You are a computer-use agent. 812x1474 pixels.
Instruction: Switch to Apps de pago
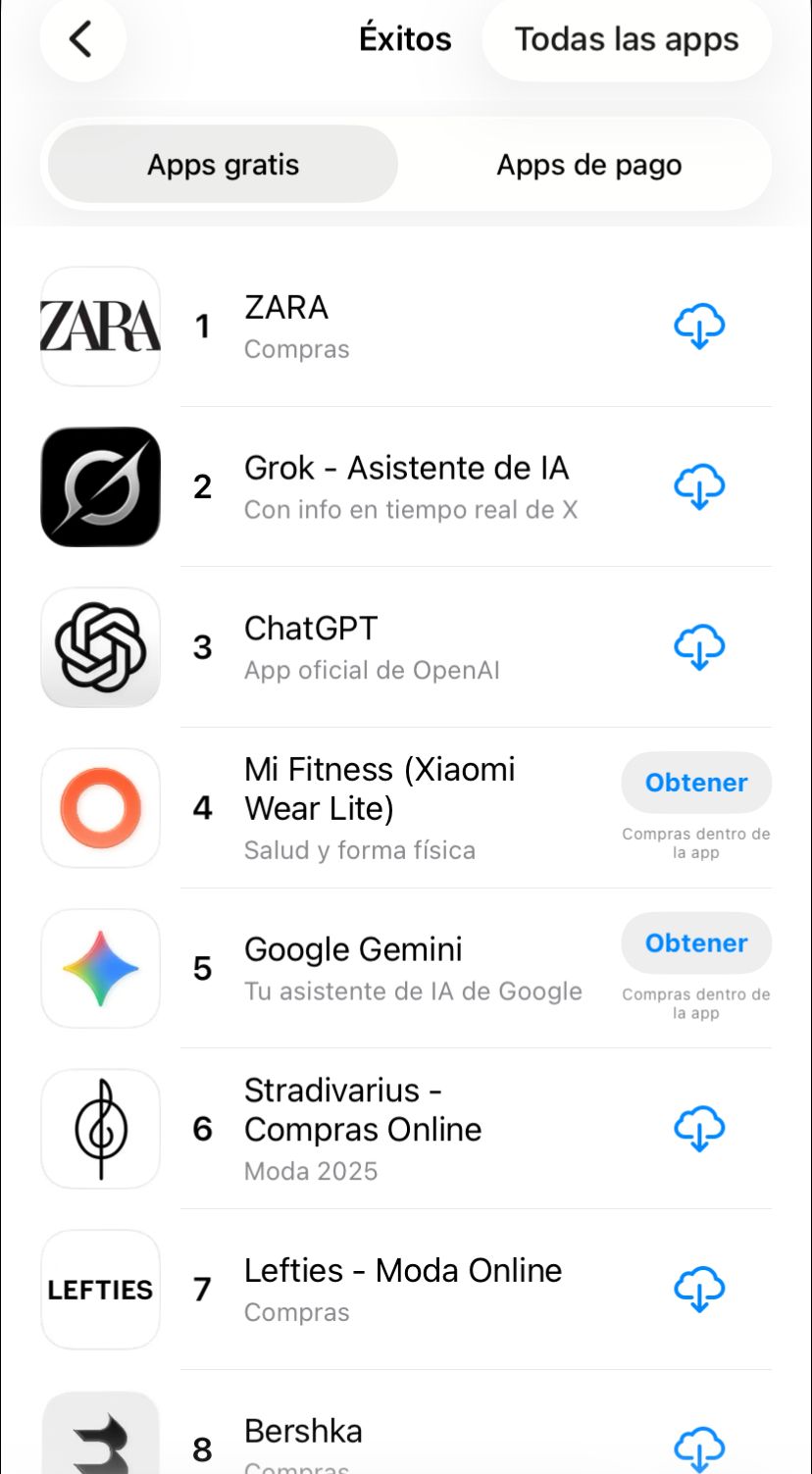[x=588, y=165]
